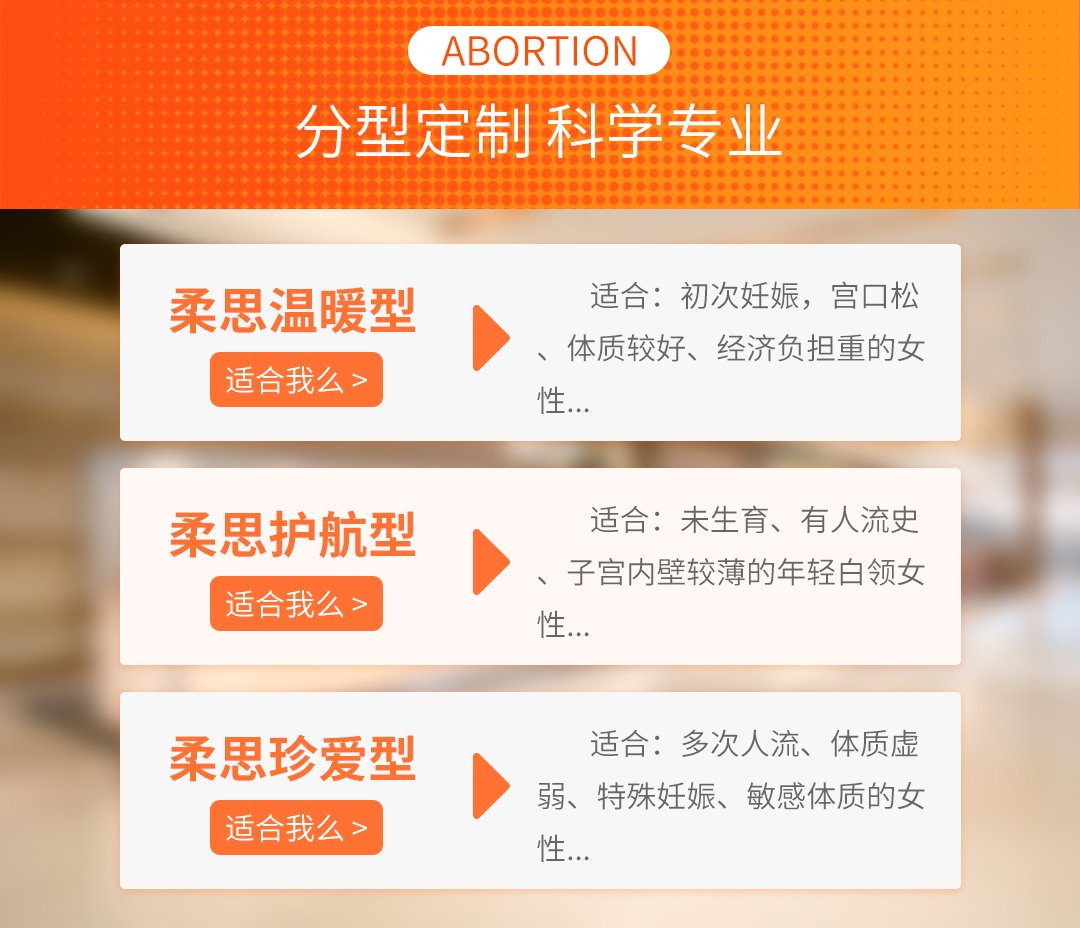Open 适合我么 under 柔思珍爱型
The height and width of the screenshot is (928, 1080).
(x=296, y=828)
